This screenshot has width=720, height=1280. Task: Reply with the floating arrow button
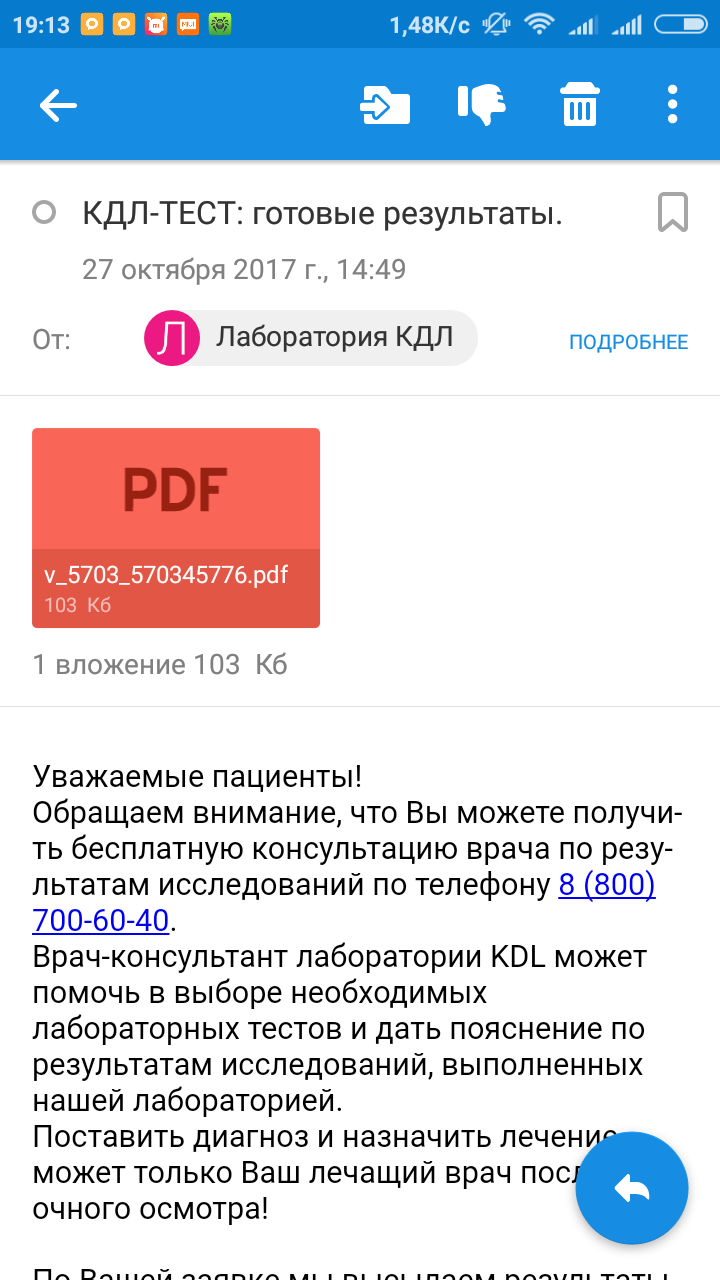coord(632,1188)
